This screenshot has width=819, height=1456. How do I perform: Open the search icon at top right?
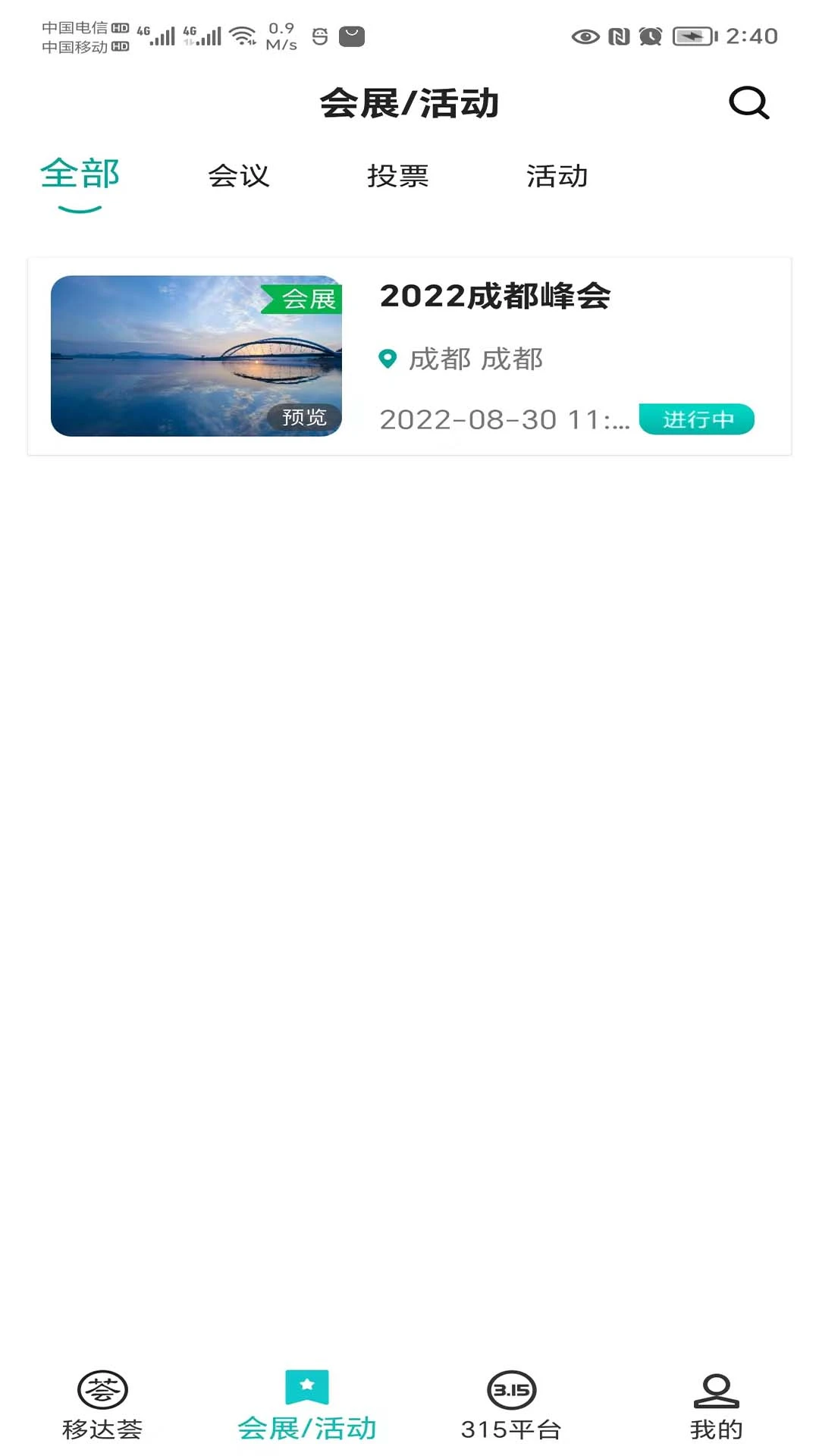[x=748, y=104]
